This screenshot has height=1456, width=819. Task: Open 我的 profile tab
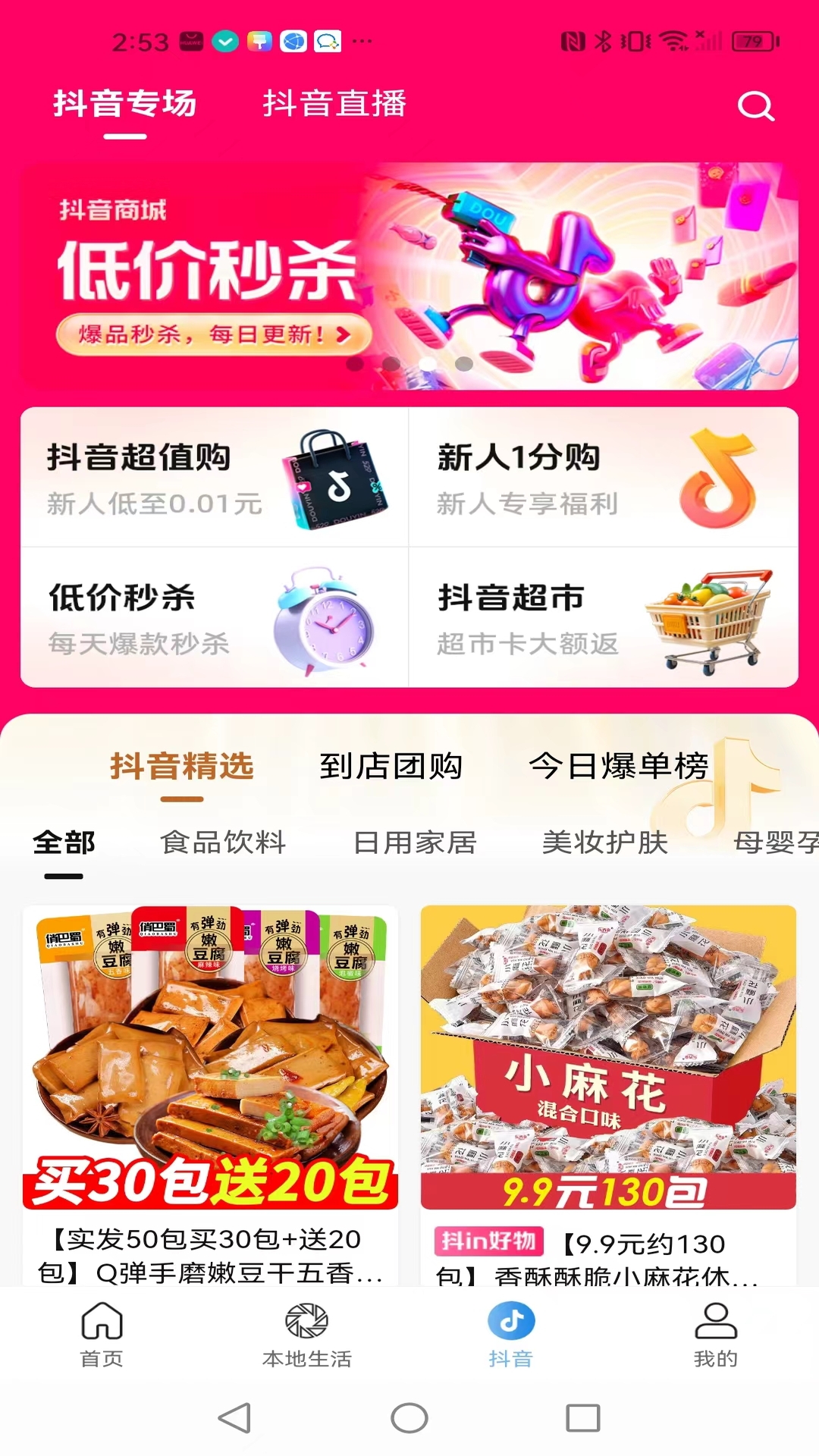pyautogui.click(x=715, y=1333)
